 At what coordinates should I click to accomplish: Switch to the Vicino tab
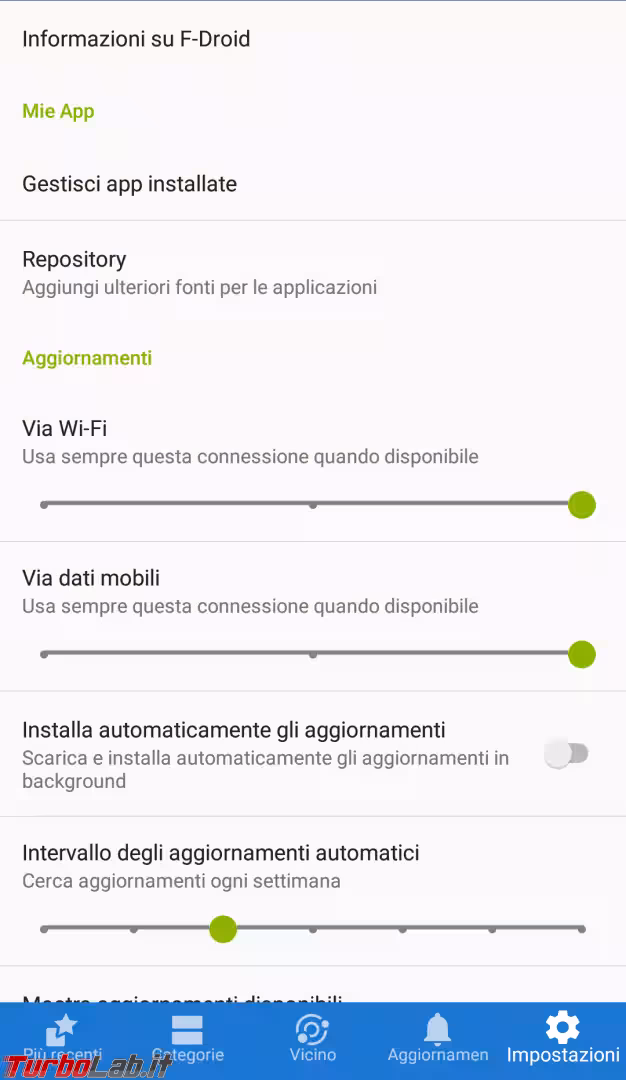coord(313,1038)
